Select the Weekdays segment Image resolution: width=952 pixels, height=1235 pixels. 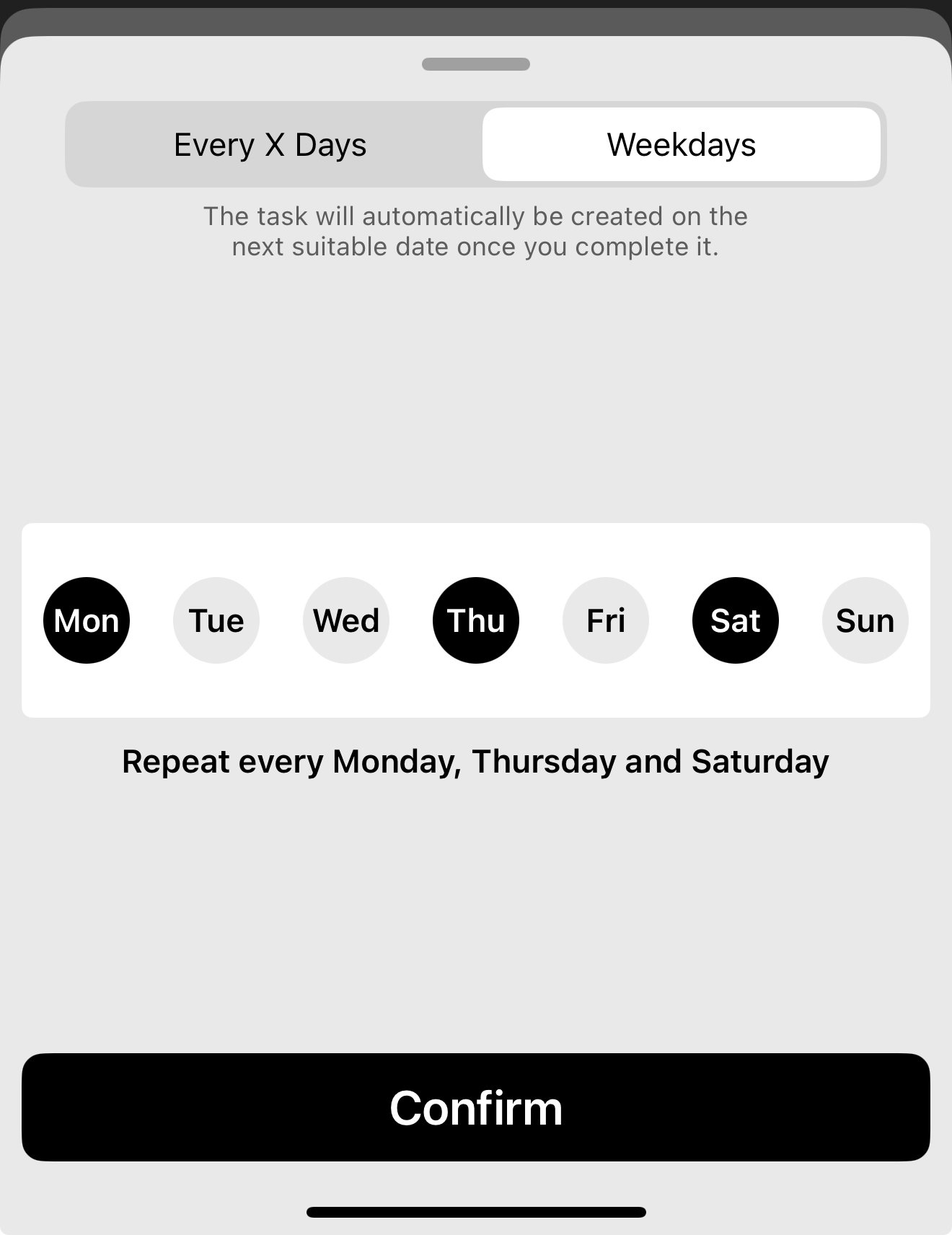pos(681,144)
